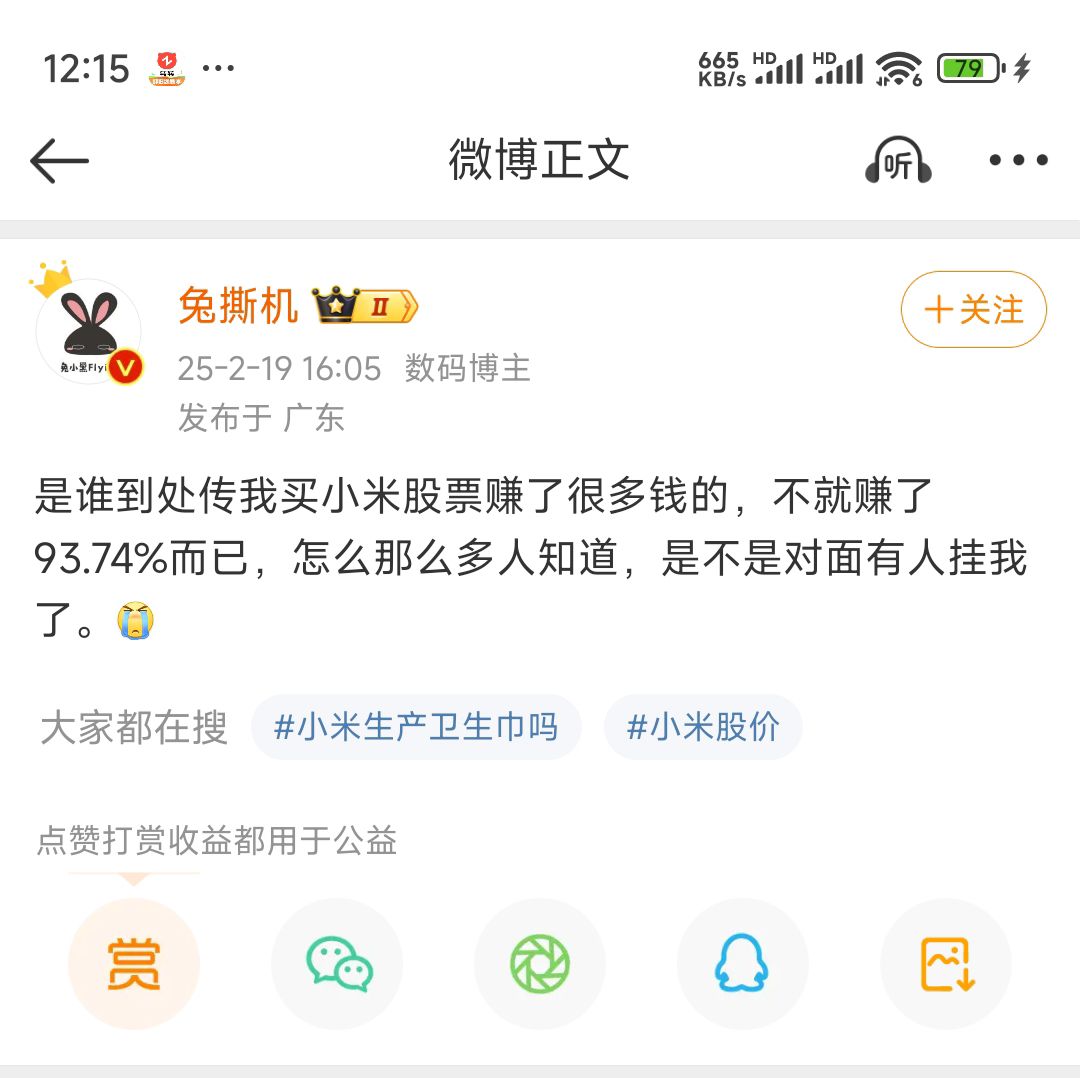Share this post to WeChat
Viewport: 1080px width, 1078px height.
click(x=337, y=964)
